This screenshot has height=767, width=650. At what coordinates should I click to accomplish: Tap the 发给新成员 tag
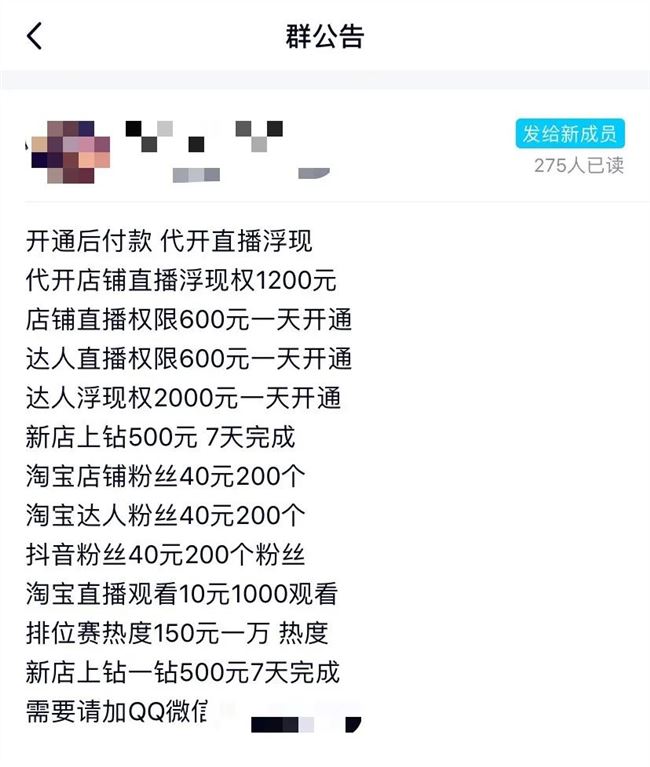coord(570,133)
